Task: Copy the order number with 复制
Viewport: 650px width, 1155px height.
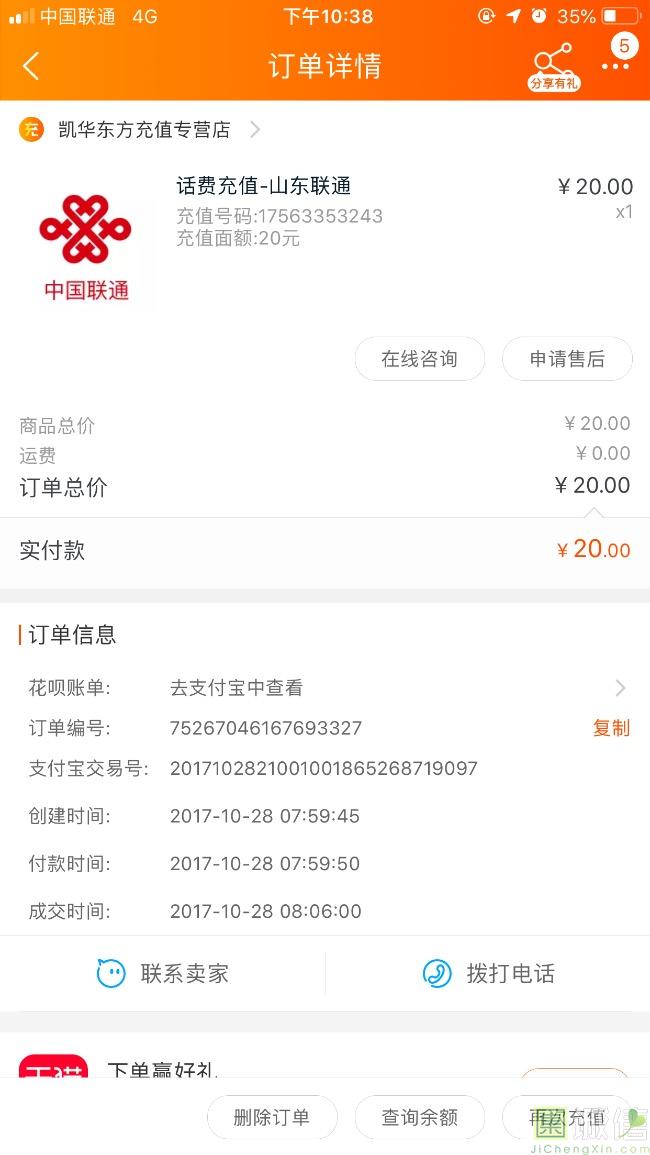Action: 611,728
